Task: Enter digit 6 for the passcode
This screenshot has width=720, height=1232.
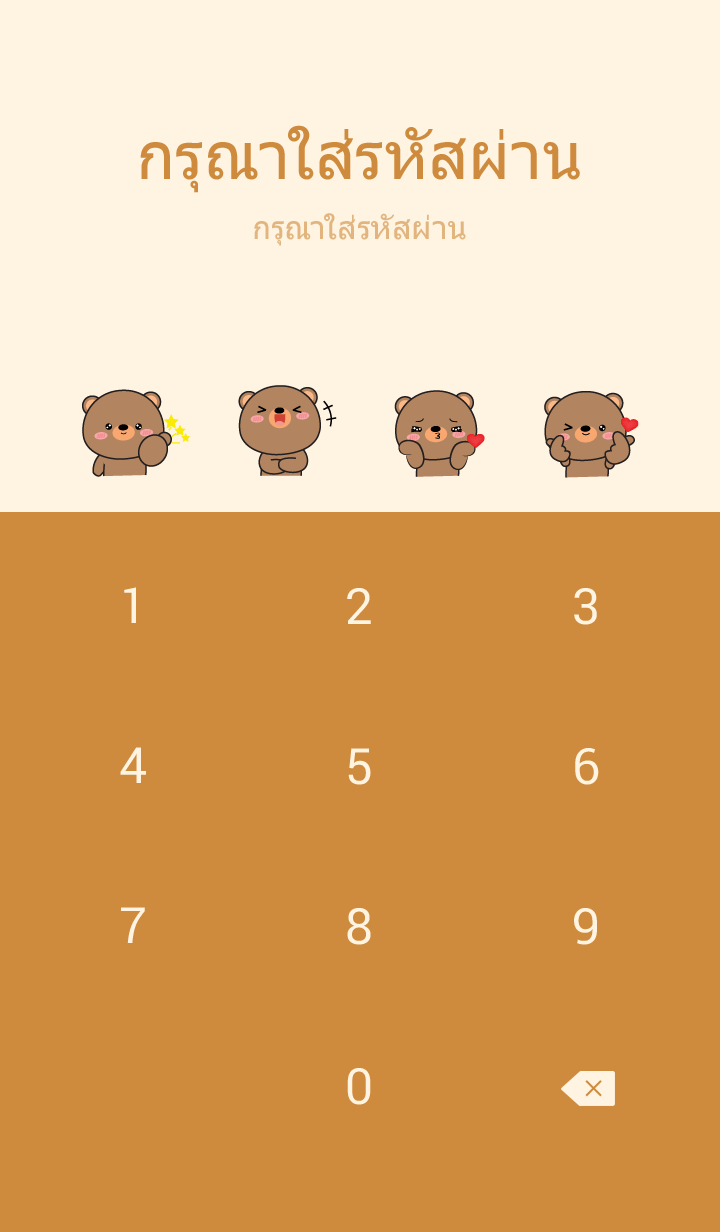Action: coord(586,767)
